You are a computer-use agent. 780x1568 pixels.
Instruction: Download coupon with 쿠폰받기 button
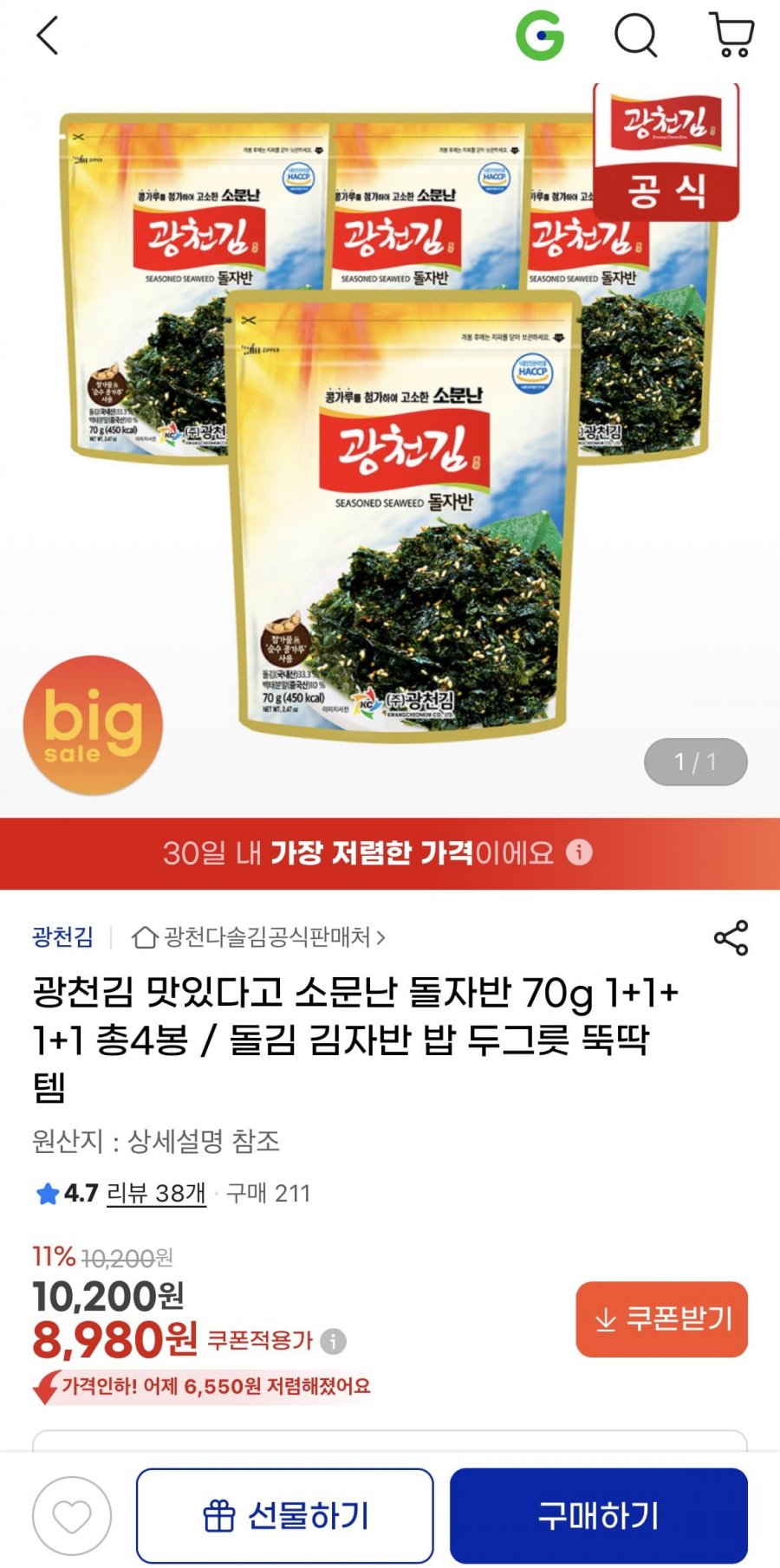point(661,1319)
